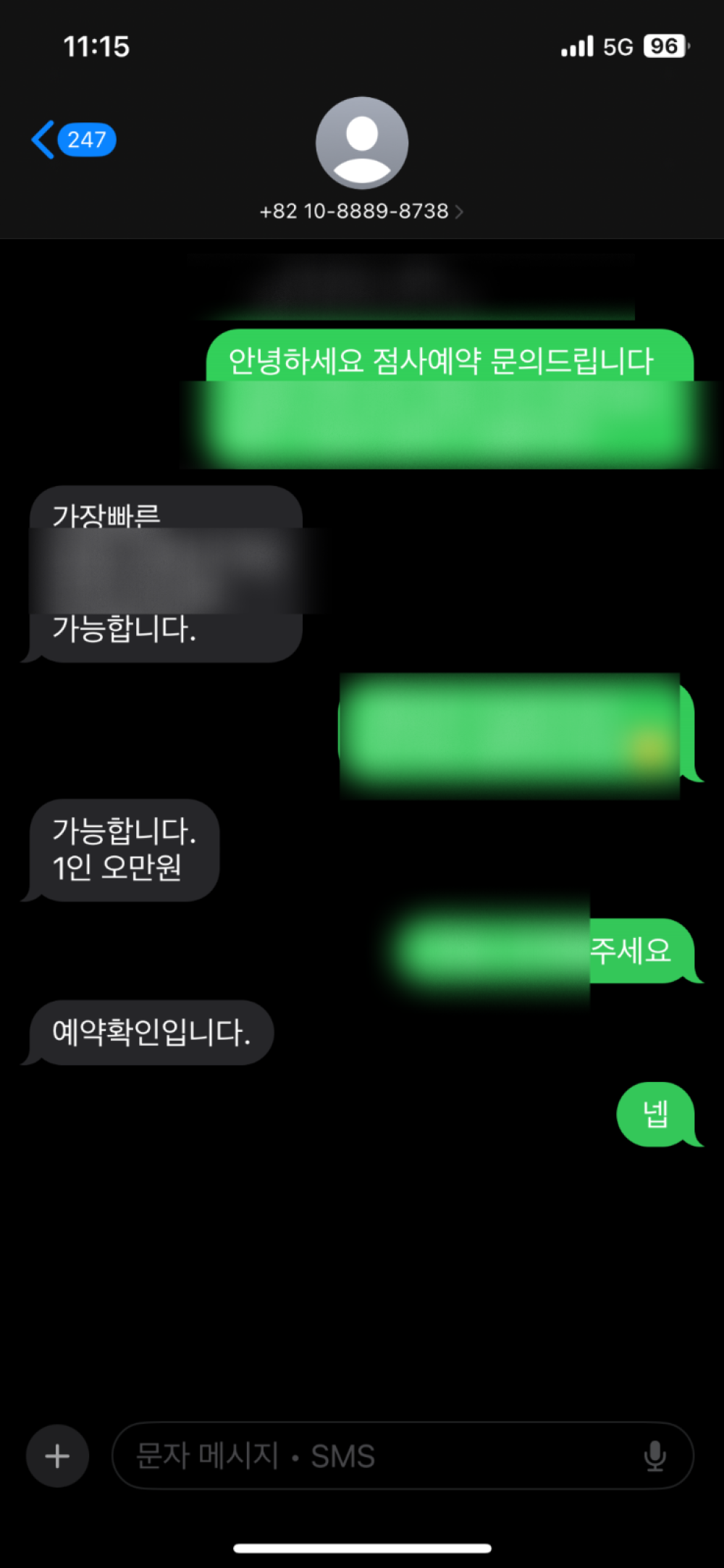The height and width of the screenshot is (1568, 724).
Task: Open the plus attachments menu
Action: pos(57,1456)
